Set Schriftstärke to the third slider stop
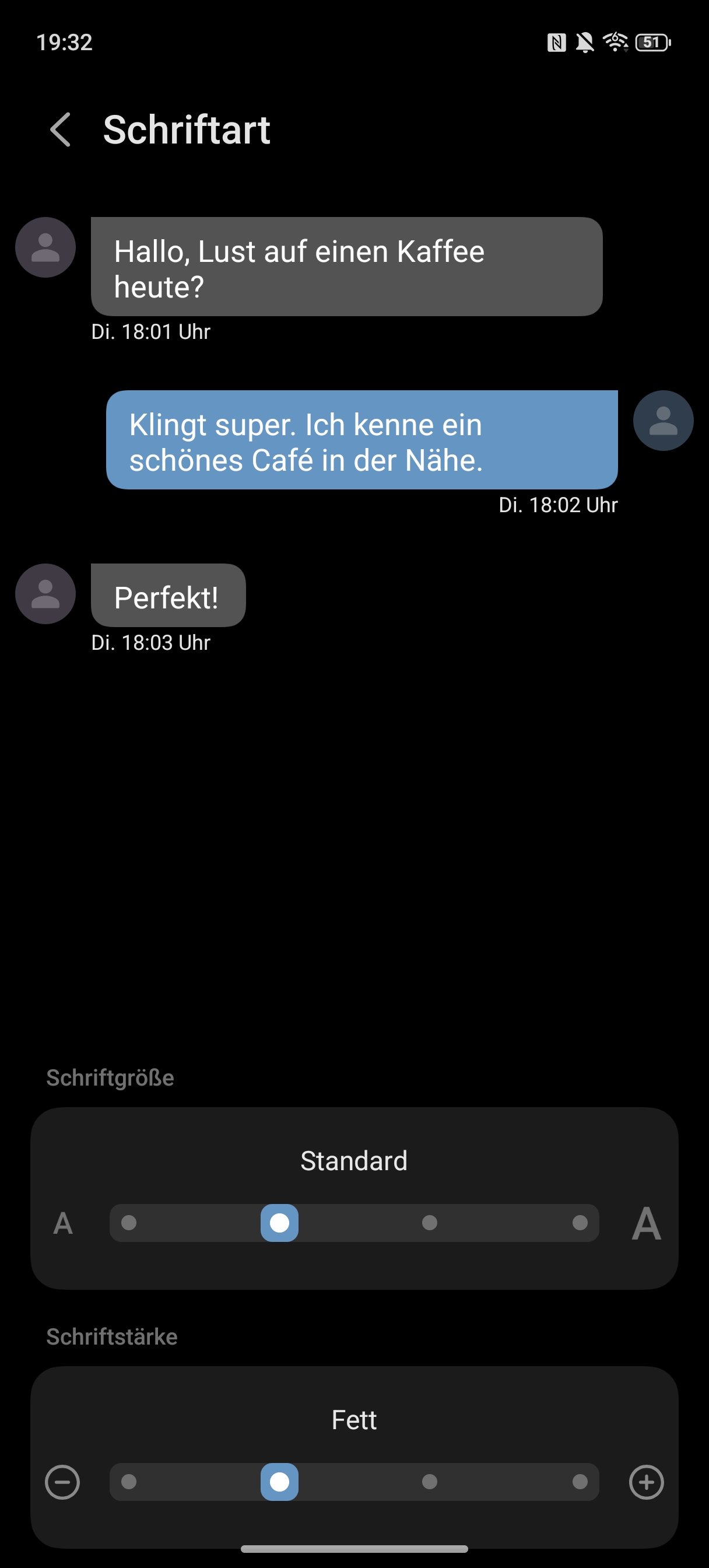709x1568 pixels. tap(430, 1482)
